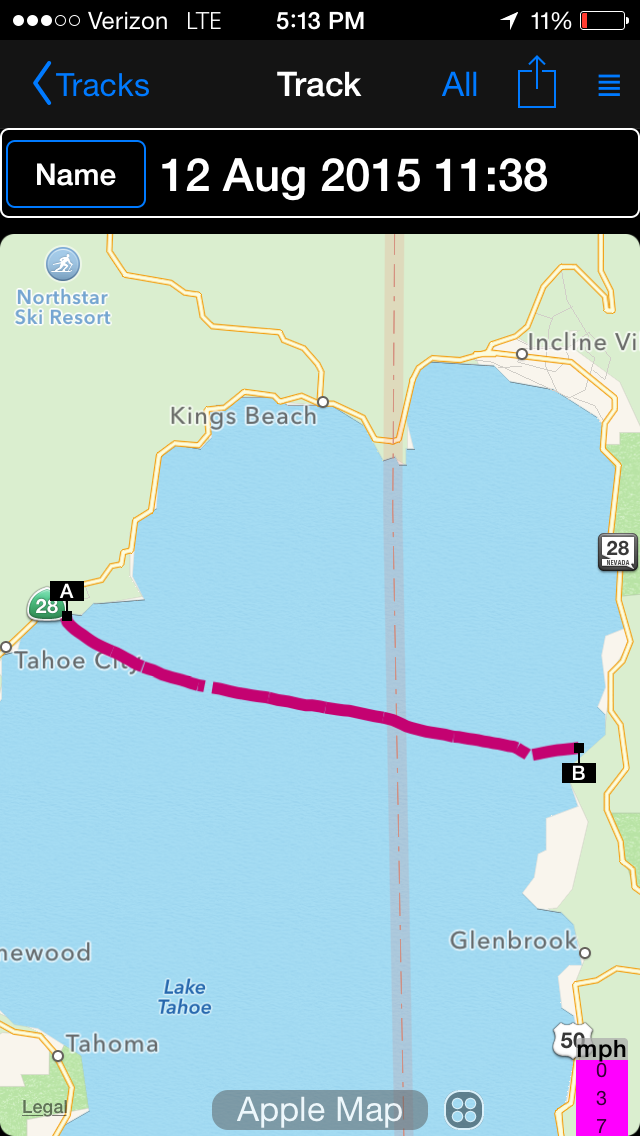Tap the four-dot map options icon
The height and width of the screenshot is (1136, 640).
(x=464, y=1109)
